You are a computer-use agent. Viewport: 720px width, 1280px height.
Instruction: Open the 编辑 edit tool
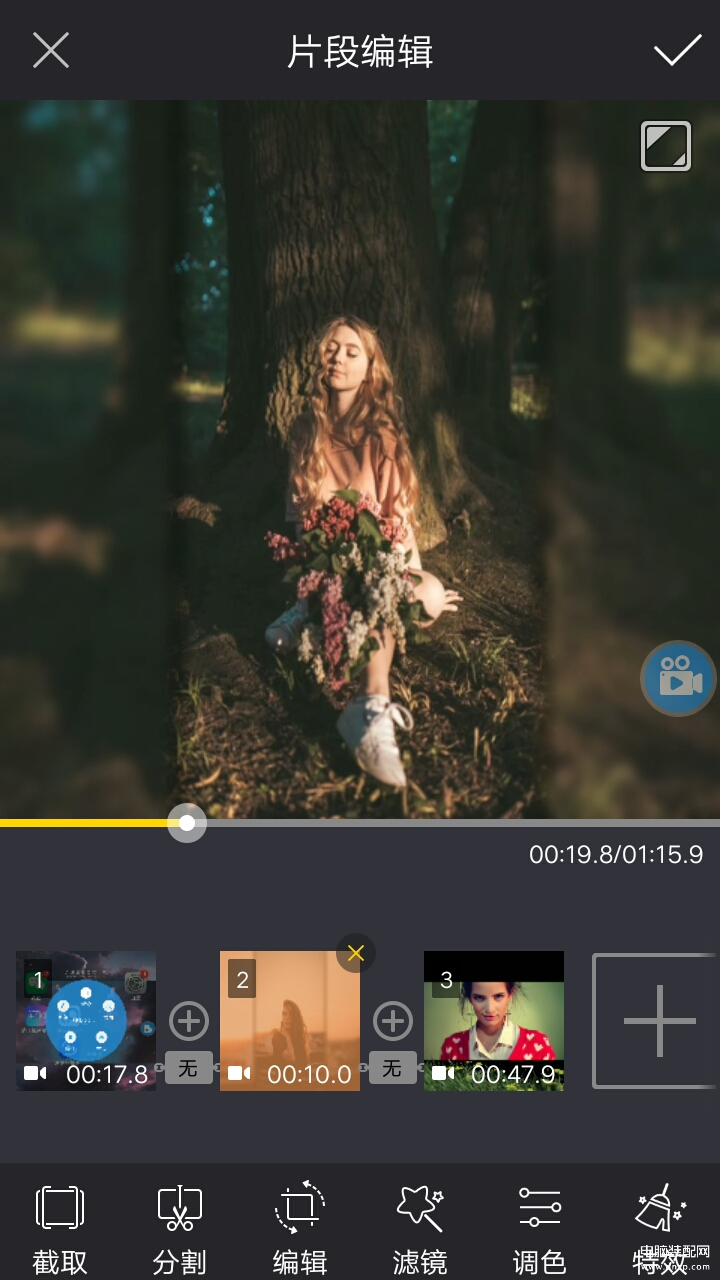tap(300, 1228)
